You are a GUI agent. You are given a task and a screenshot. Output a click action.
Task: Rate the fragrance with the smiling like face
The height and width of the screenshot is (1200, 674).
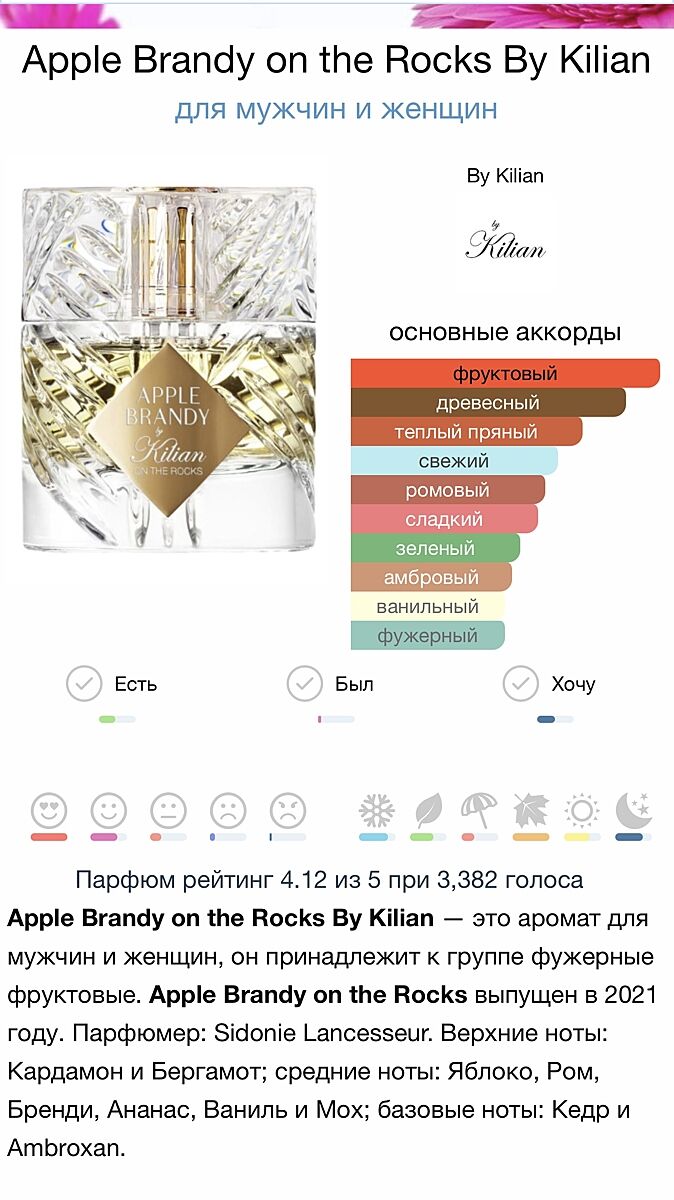[x=109, y=811]
